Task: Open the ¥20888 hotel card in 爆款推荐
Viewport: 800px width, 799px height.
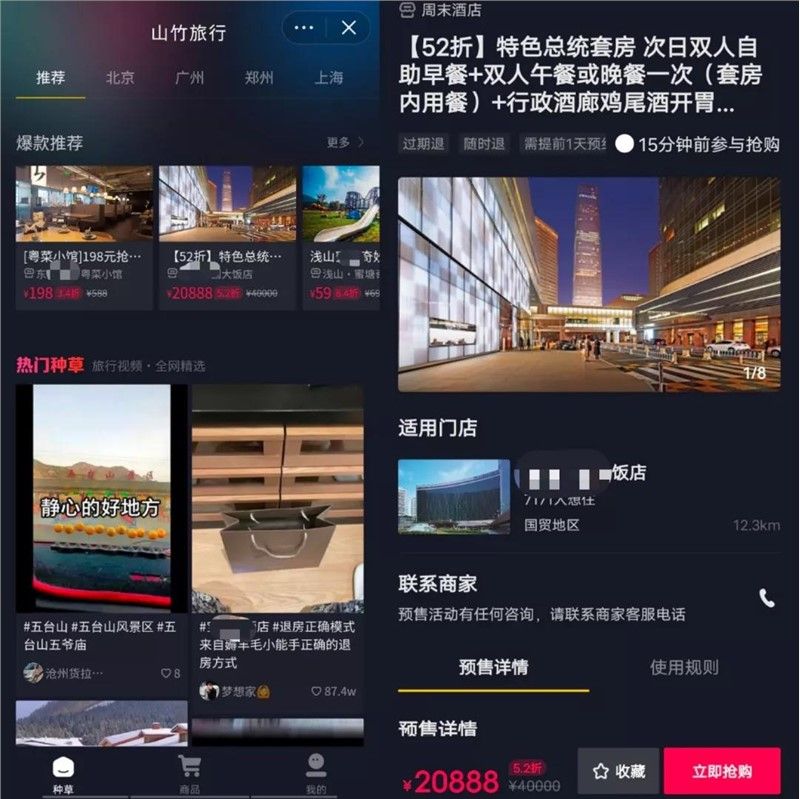Action: (227, 236)
